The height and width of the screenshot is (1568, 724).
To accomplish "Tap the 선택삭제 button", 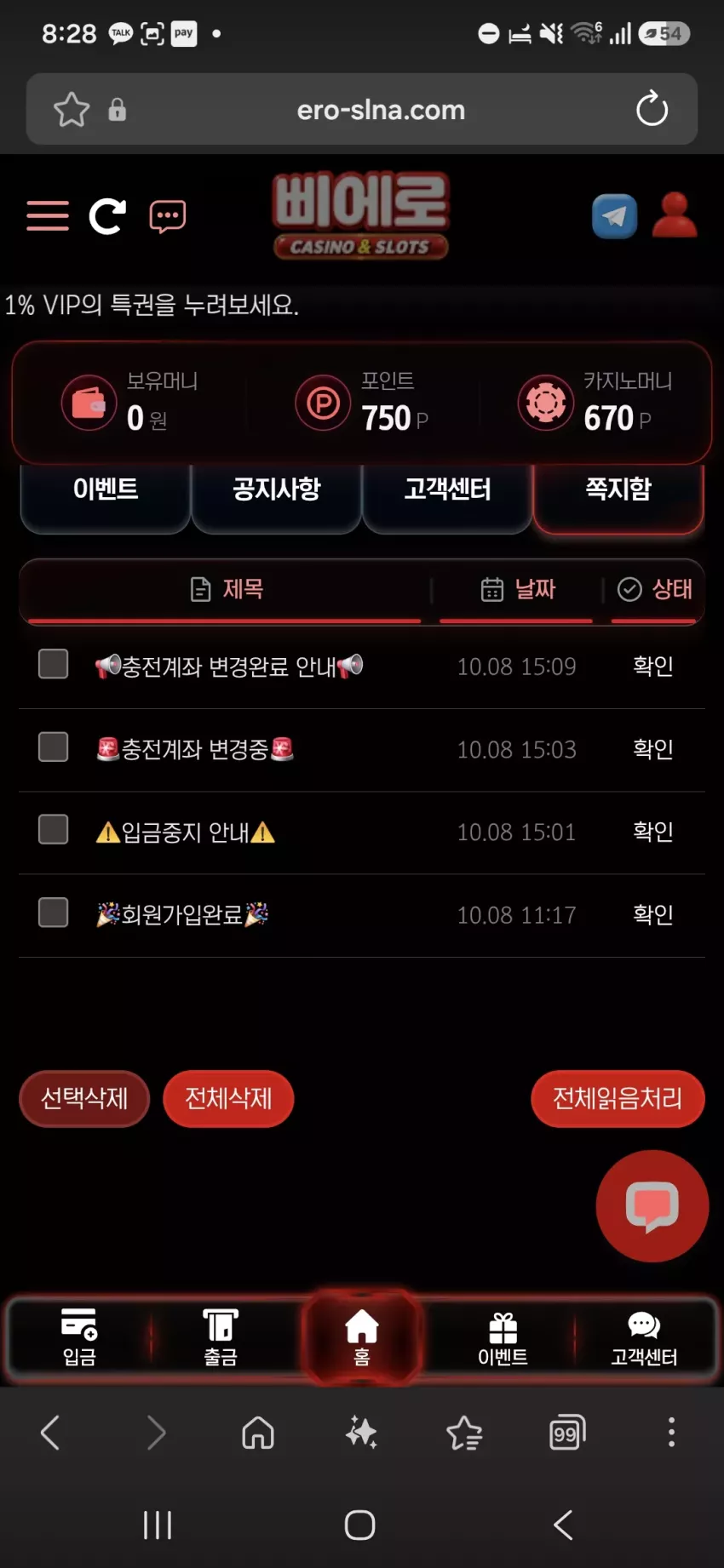I will point(84,1098).
